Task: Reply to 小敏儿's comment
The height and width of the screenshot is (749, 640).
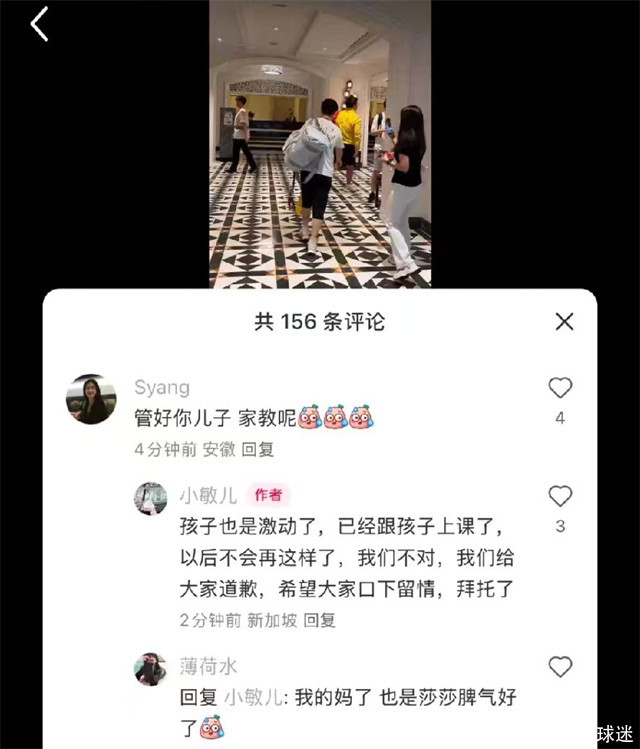Action: [x=320, y=620]
